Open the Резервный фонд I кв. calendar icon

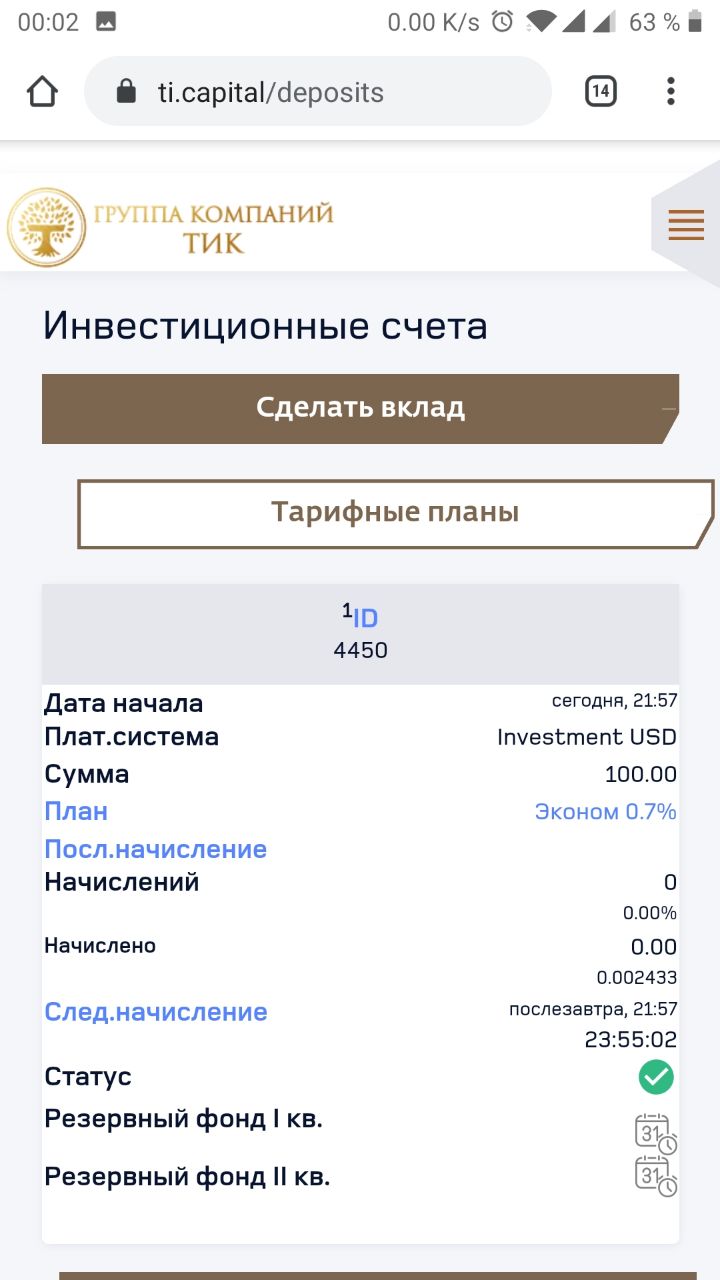655,1133
